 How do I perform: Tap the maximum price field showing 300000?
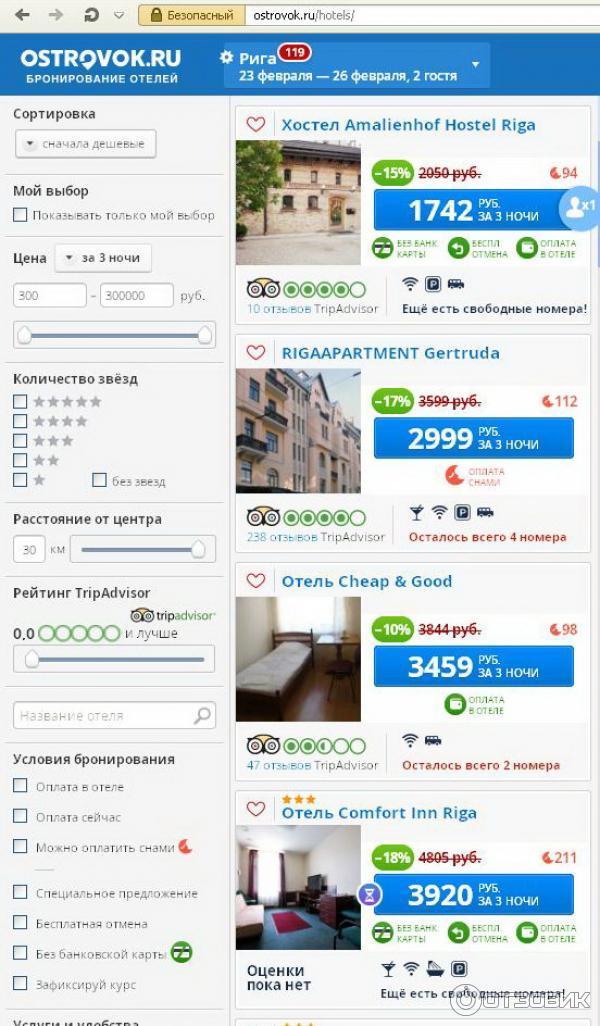click(137, 296)
